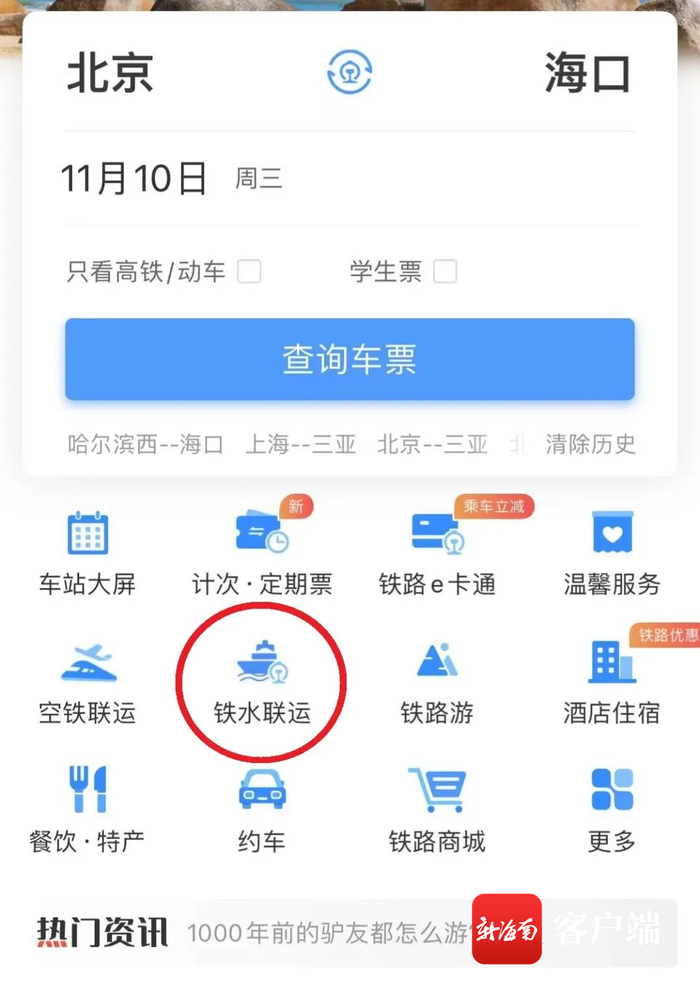Select history route 上海--三亚

coord(301,444)
